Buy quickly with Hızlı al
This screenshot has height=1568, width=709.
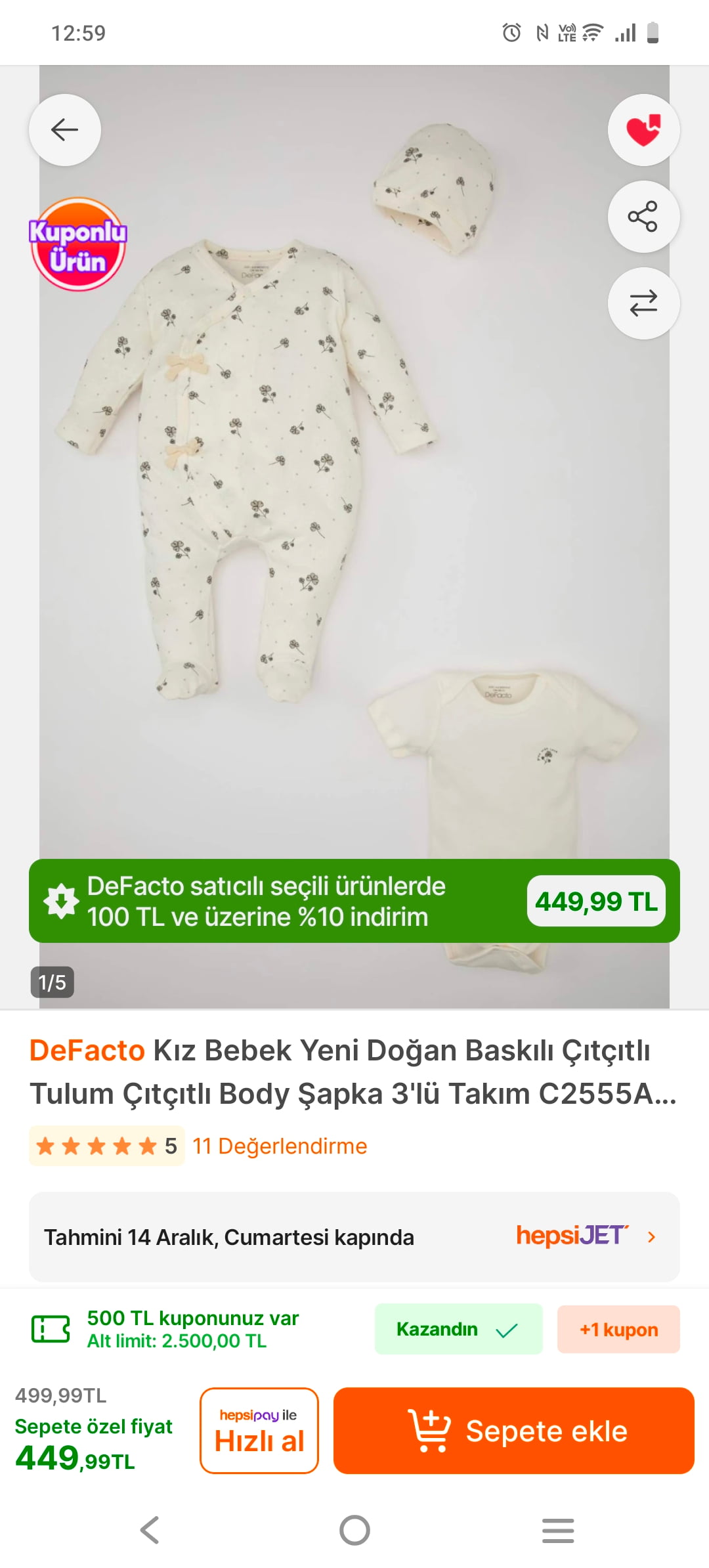click(x=259, y=1430)
